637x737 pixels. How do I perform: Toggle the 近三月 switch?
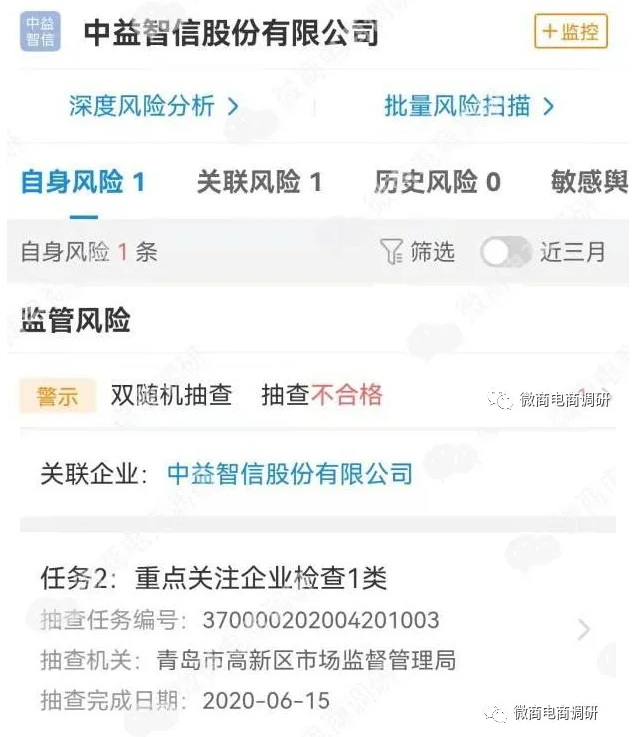click(506, 252)
